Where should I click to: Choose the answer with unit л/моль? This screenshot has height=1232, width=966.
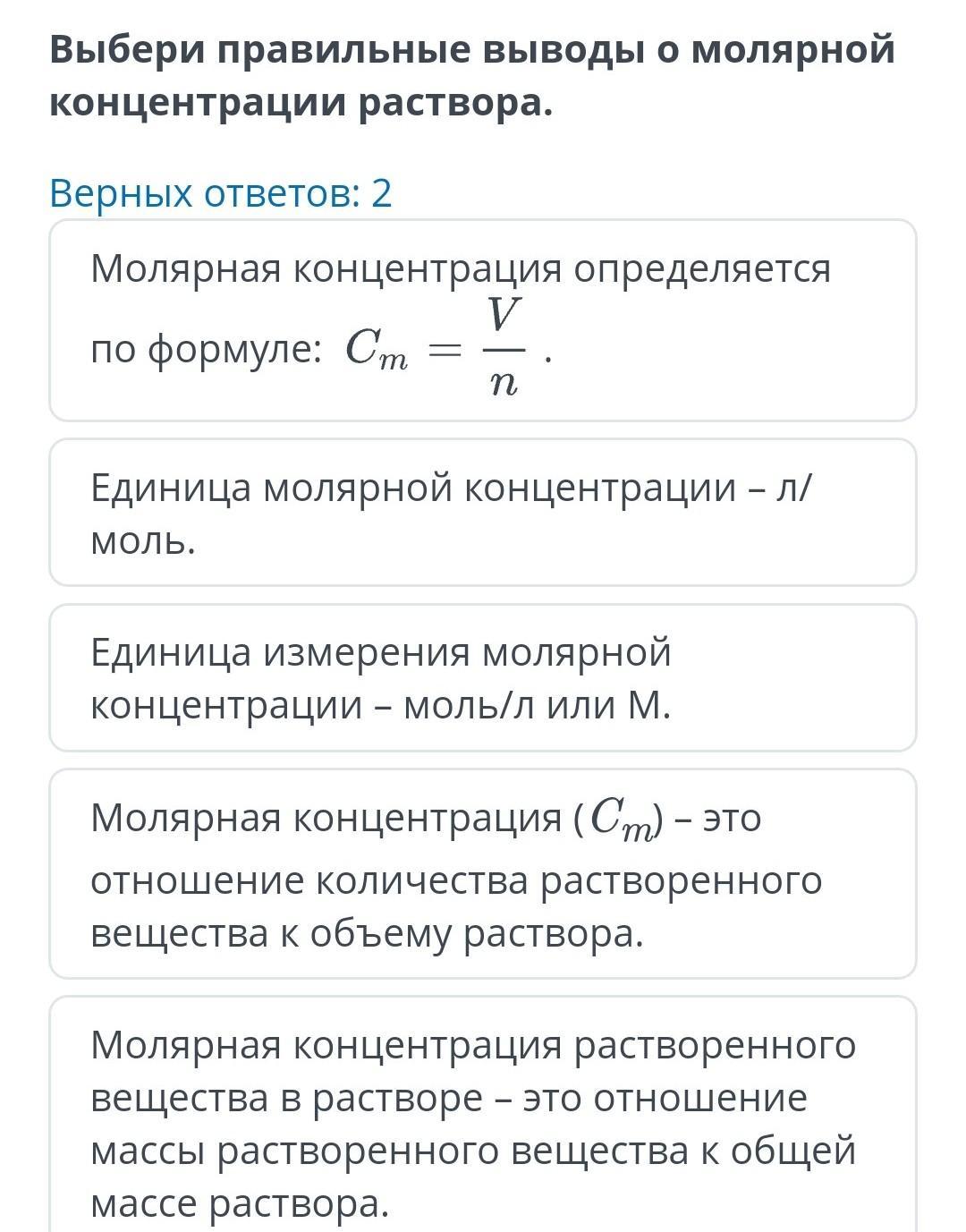(483, 513)
